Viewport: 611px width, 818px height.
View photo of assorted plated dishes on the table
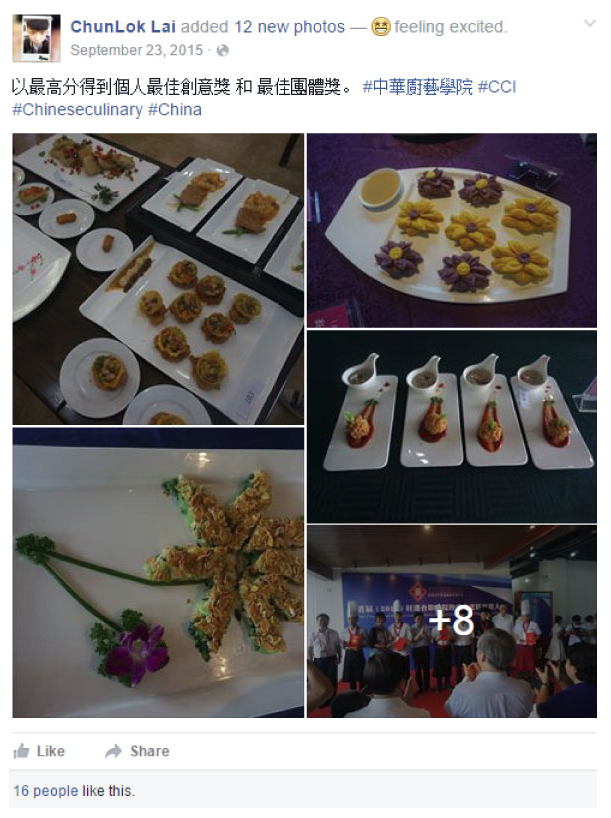pos(158,279)
